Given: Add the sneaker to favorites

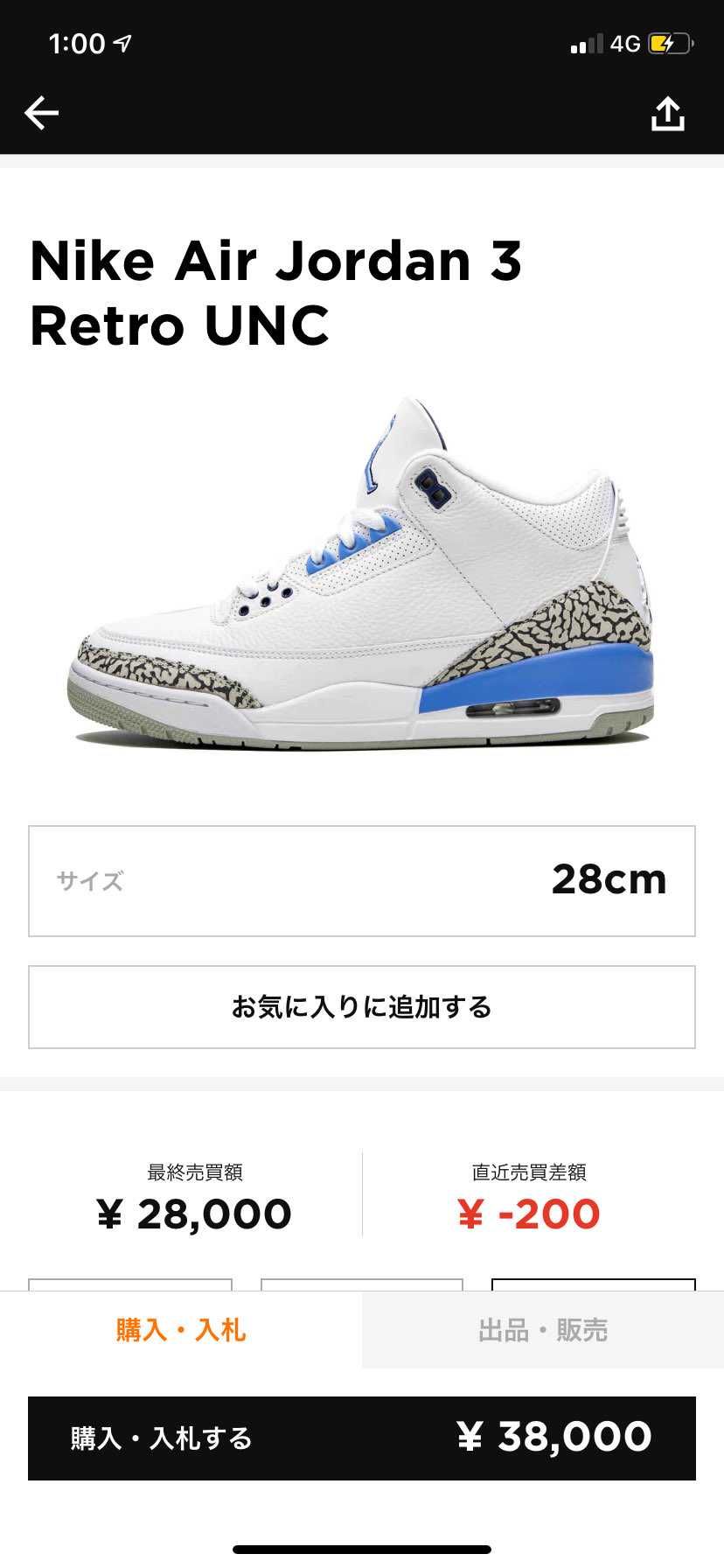Looking at the screenshot, I should pos(362,1007).
